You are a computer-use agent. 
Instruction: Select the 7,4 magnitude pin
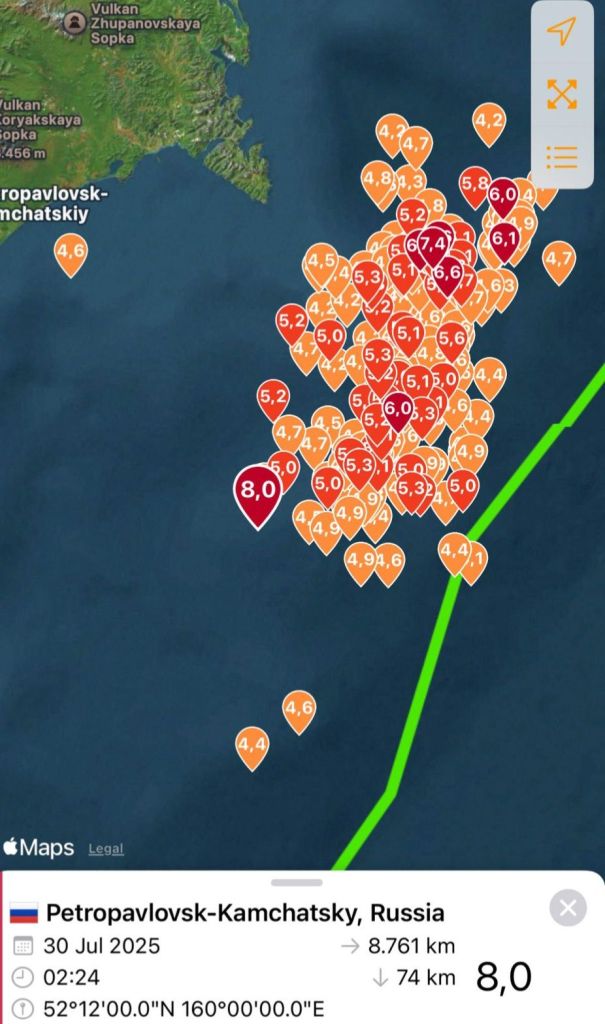434,244
